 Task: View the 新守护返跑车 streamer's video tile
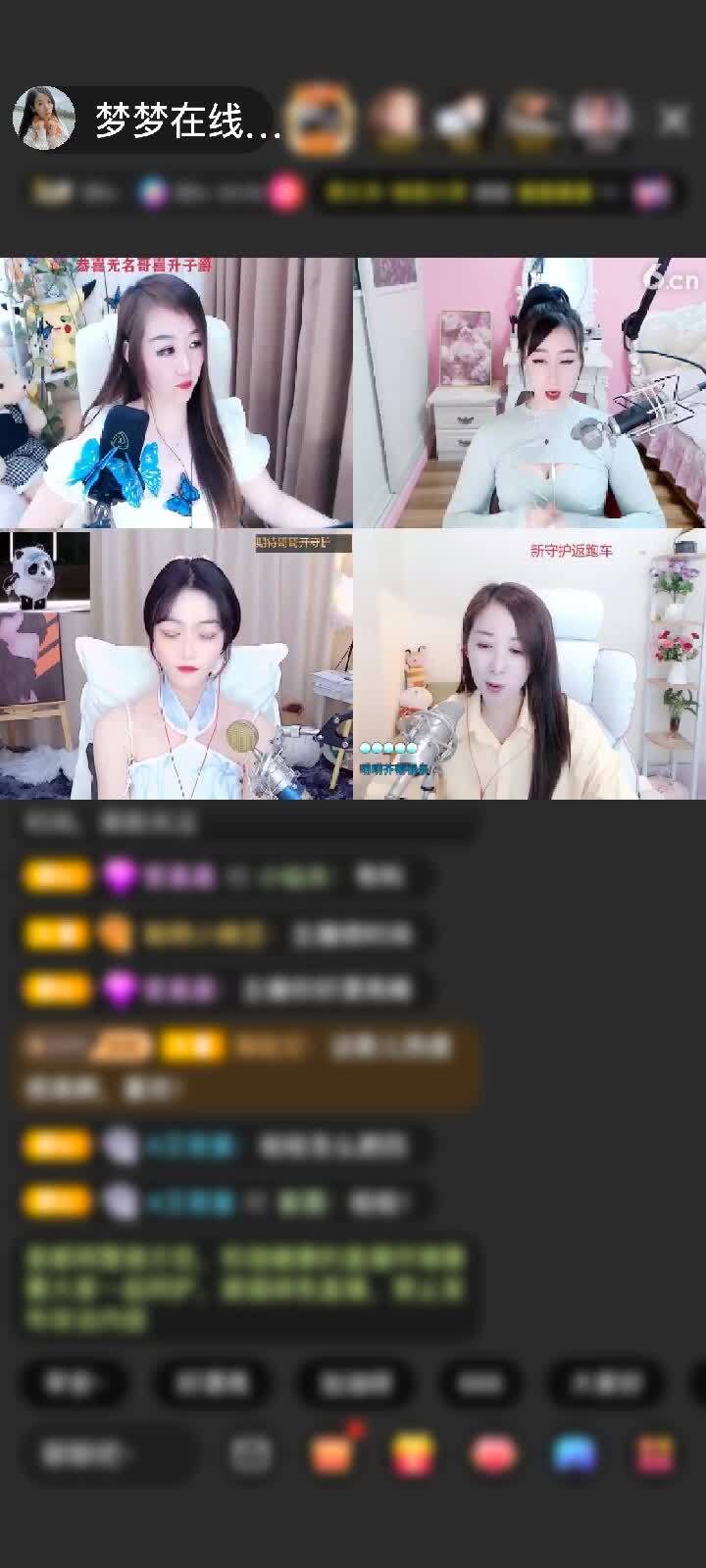(529, 665)
